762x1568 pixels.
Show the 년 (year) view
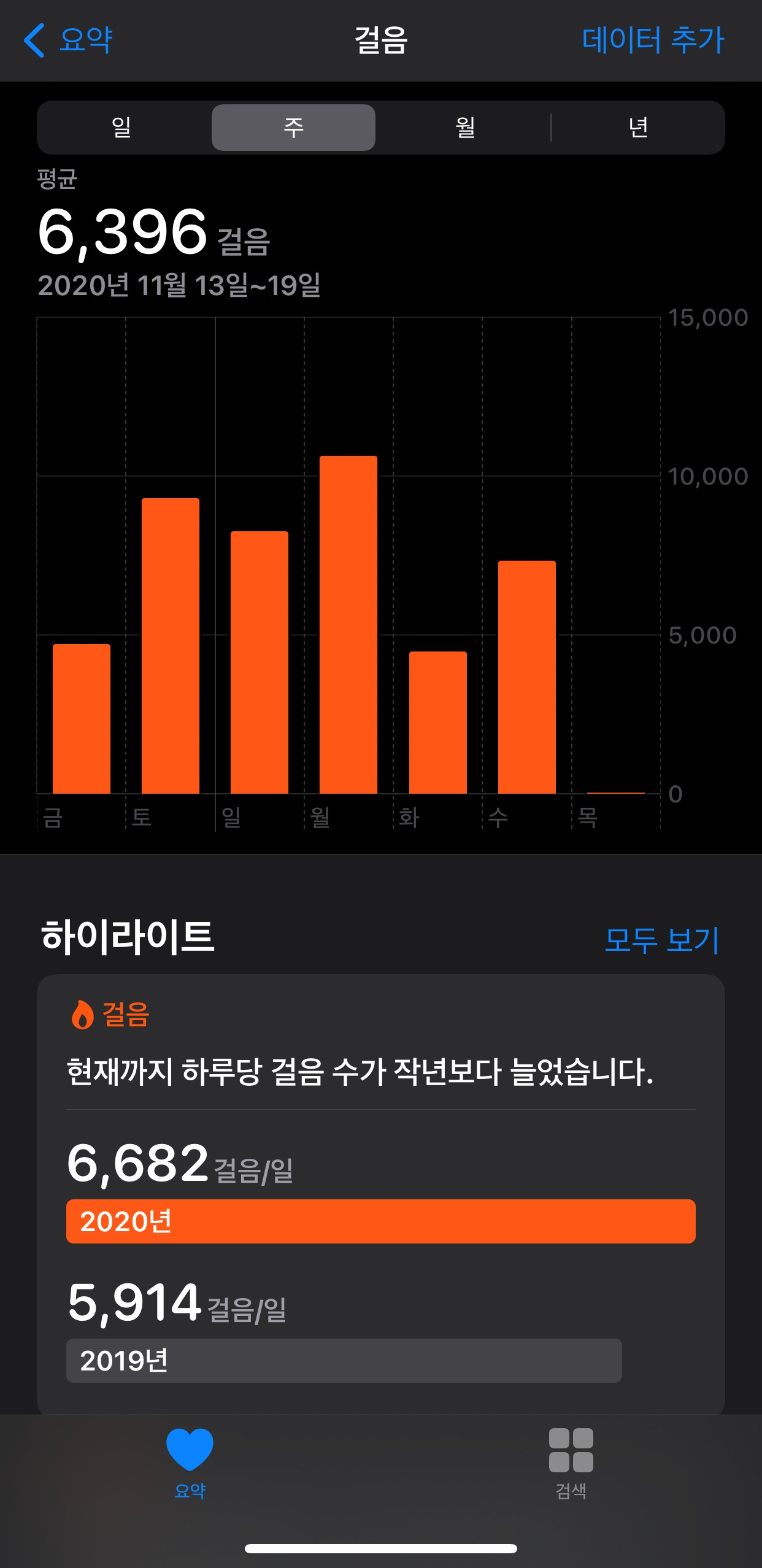638,128
